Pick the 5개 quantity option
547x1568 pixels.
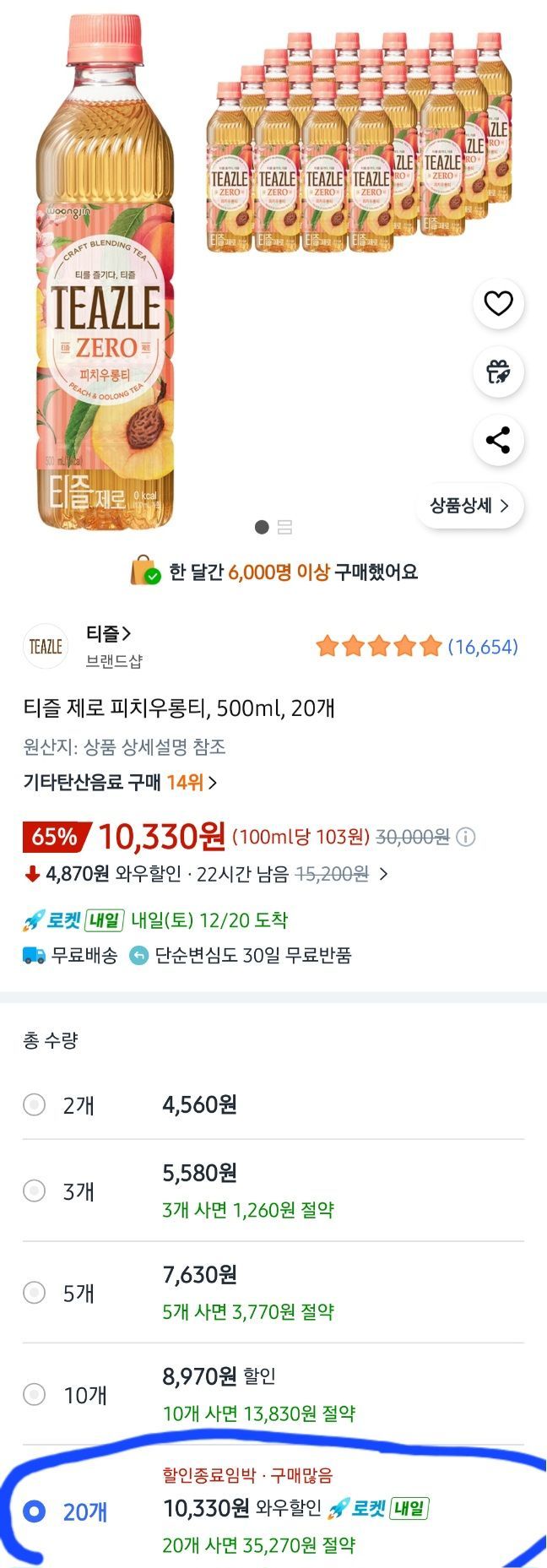click(x=35, y=1292)
